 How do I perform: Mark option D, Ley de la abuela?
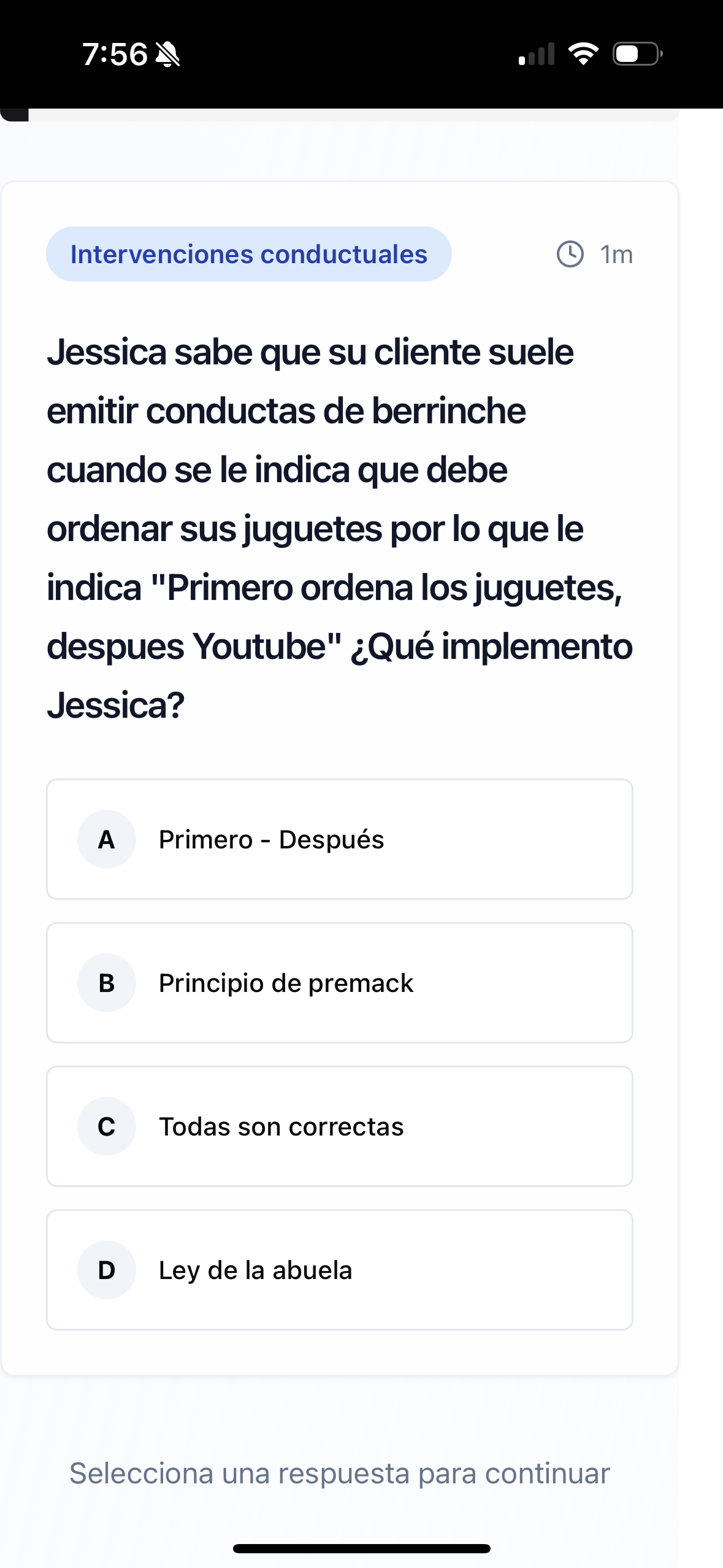click(339, 1270)
